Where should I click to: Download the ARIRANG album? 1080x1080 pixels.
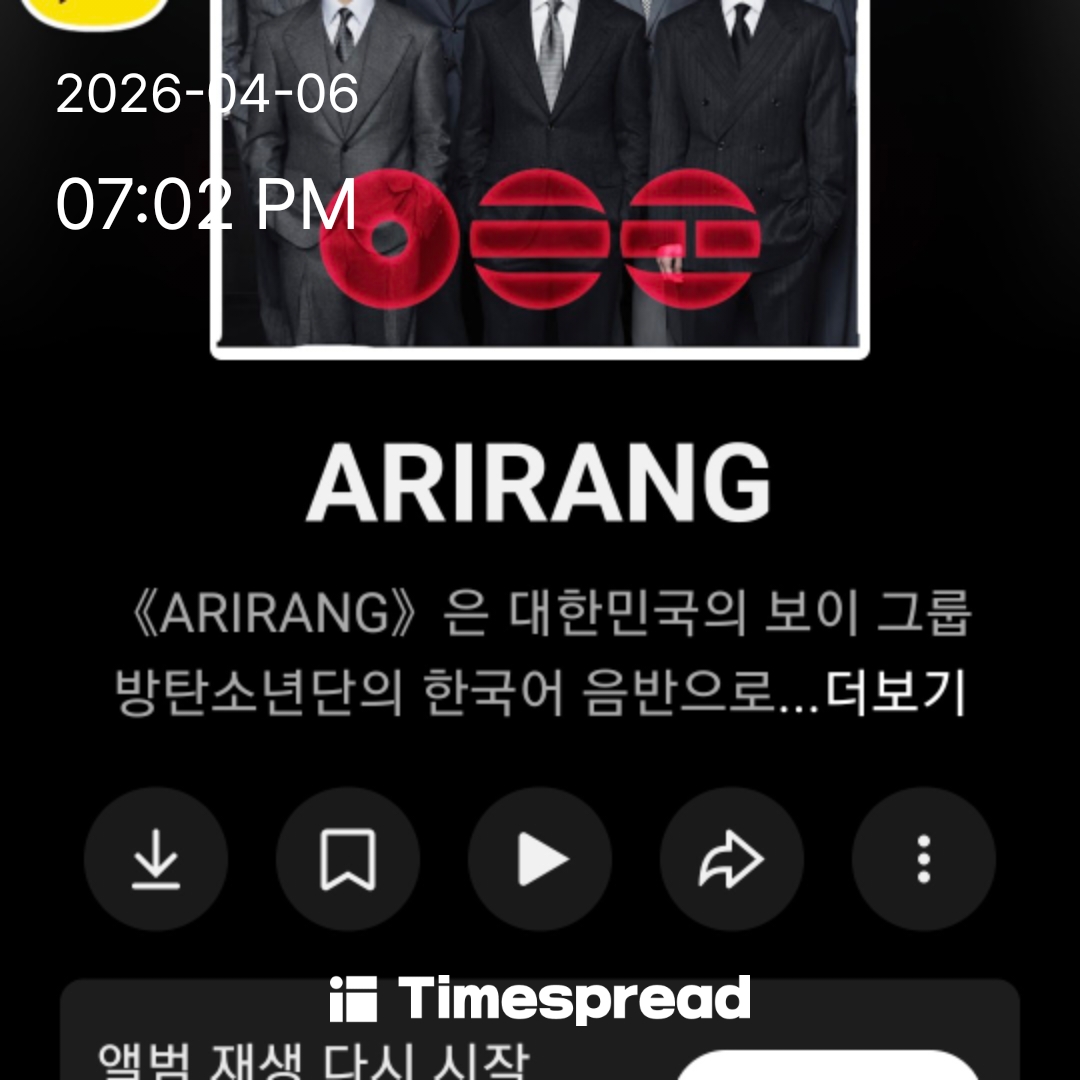tap(156, 859)
